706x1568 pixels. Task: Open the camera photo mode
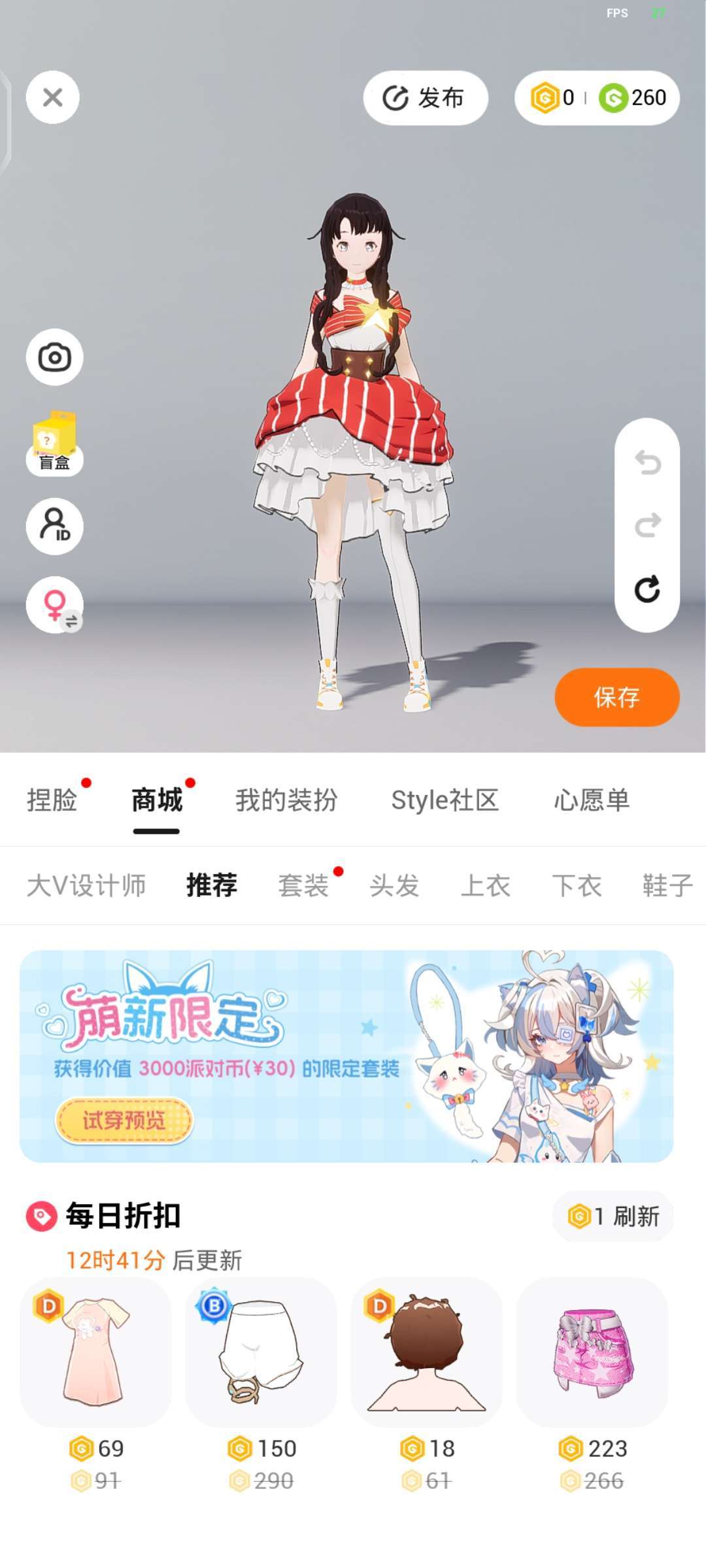click(x=54, y=357)
